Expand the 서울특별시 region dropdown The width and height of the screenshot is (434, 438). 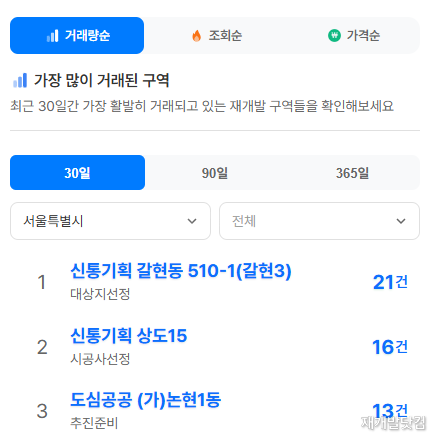tap(110, 221)
